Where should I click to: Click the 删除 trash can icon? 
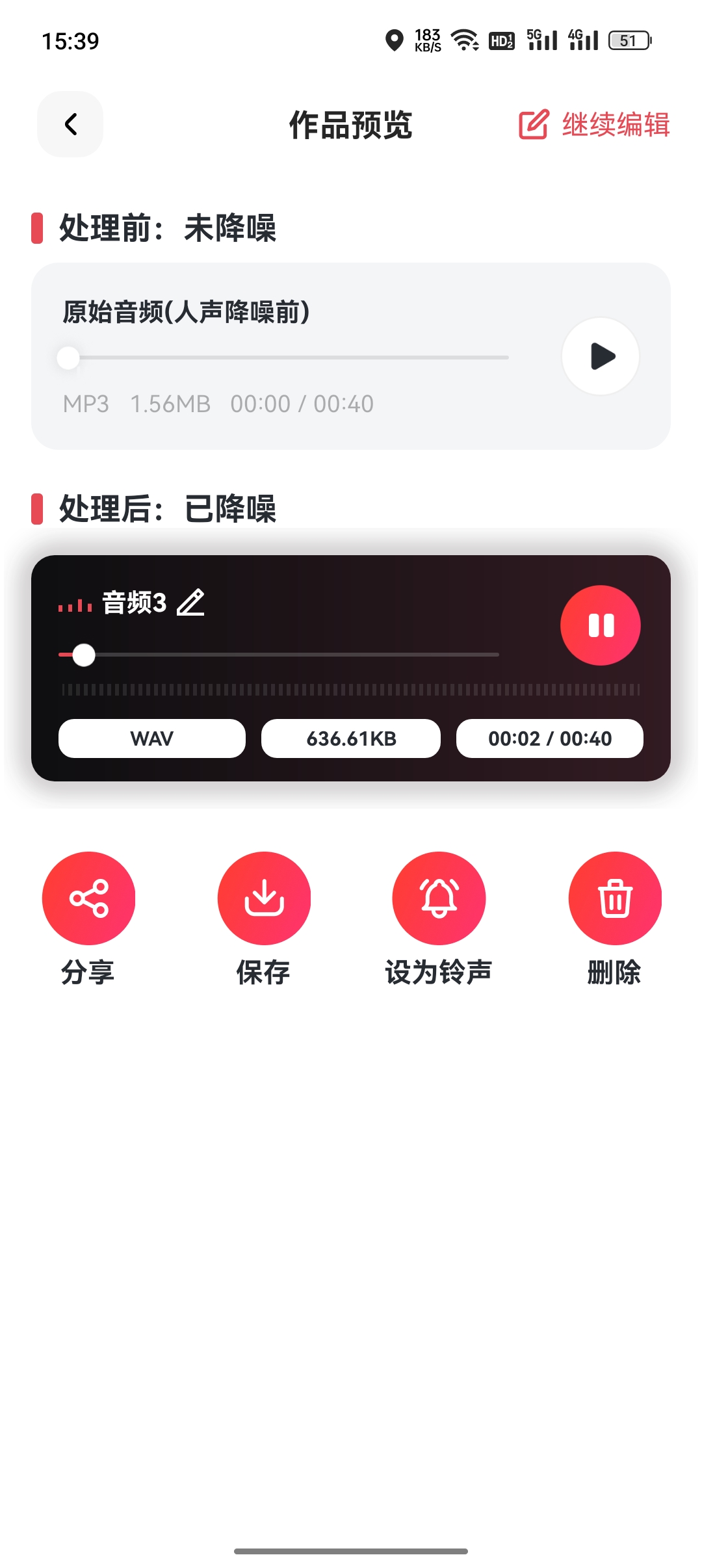coord(614,898)
